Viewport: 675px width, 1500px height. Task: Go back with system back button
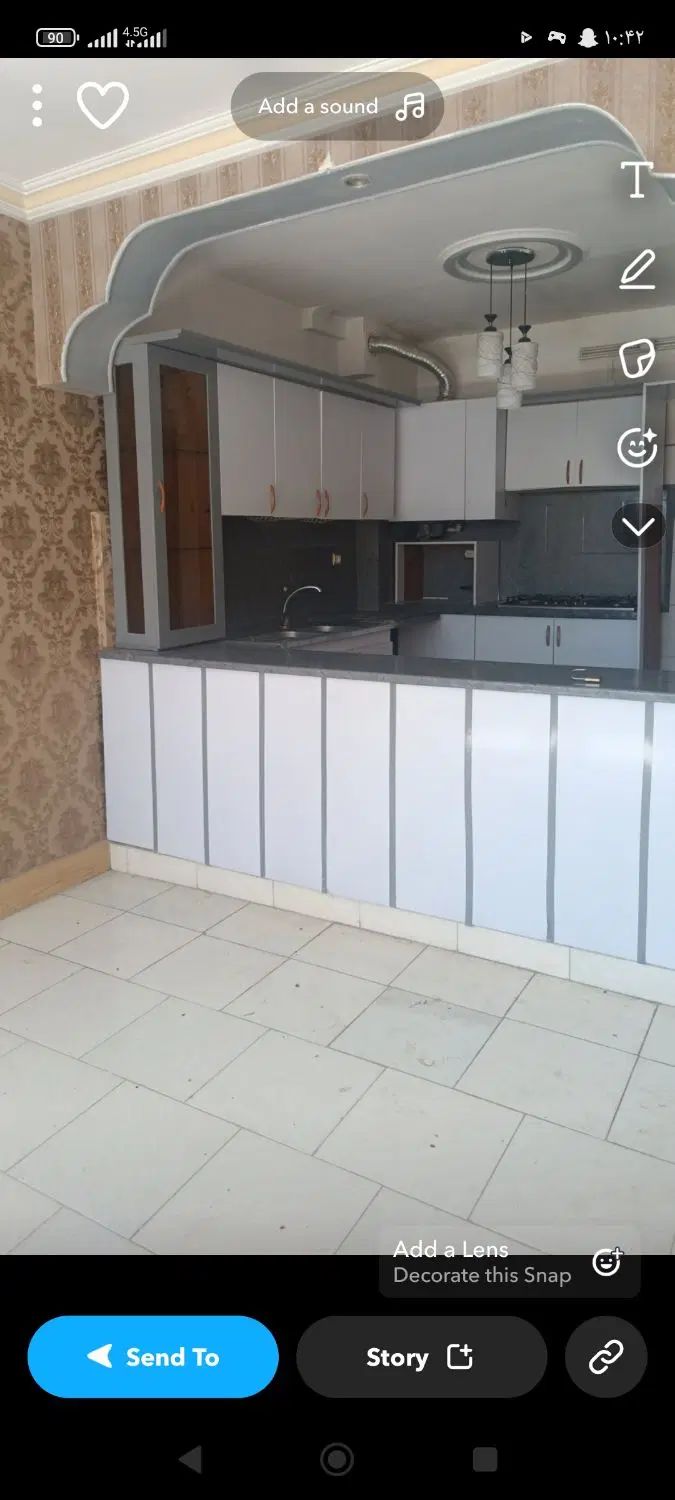click(x=190, y=1459)
